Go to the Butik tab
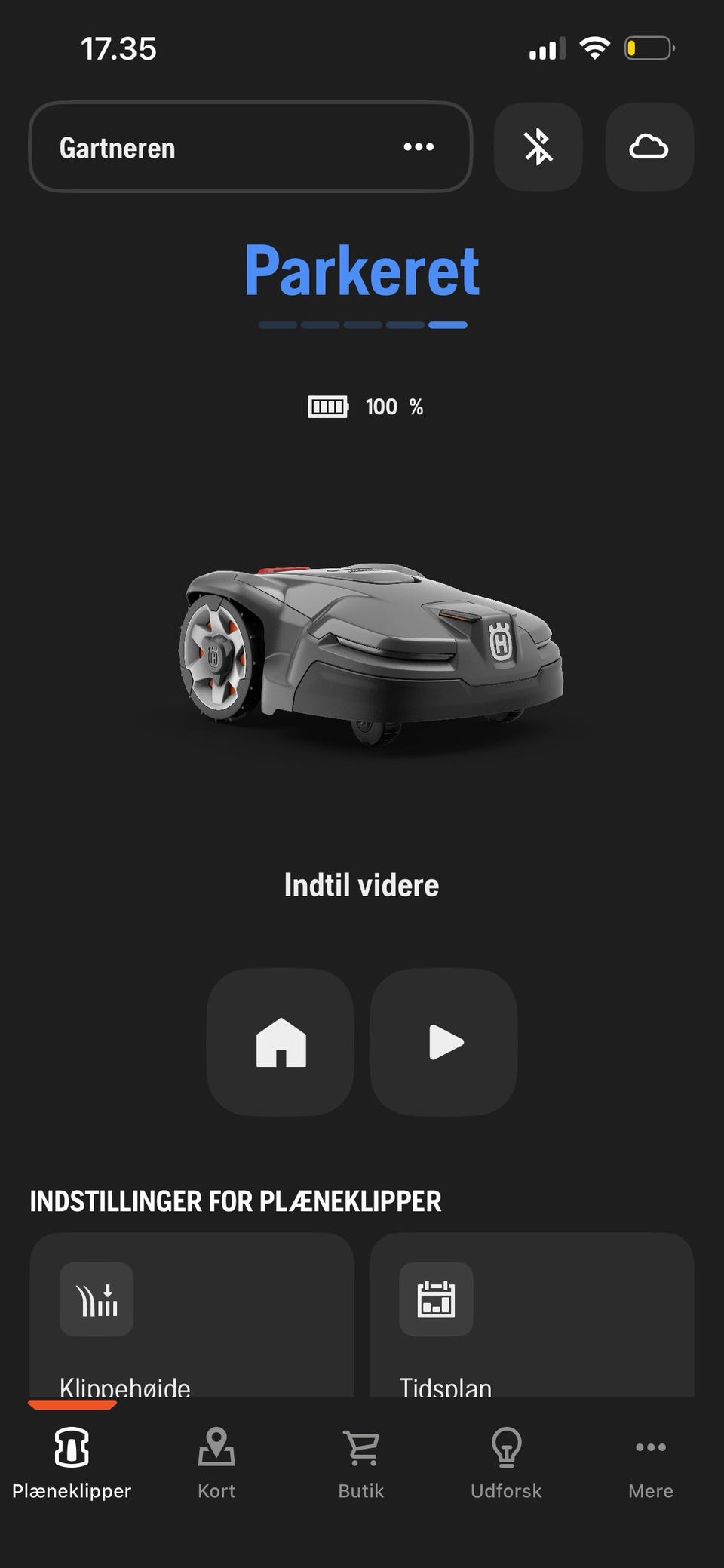Screen dimensions: 724x1568 tap(361, 1462)
